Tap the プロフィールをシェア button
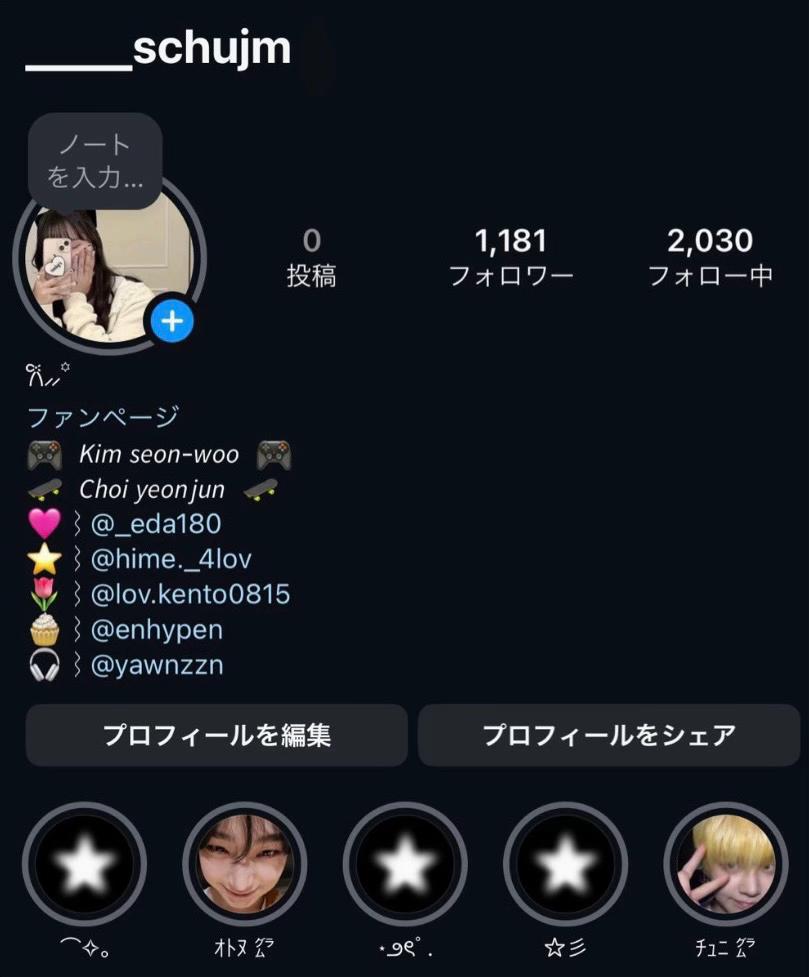Screen dimensions: 809x977 tap(609, 735)
